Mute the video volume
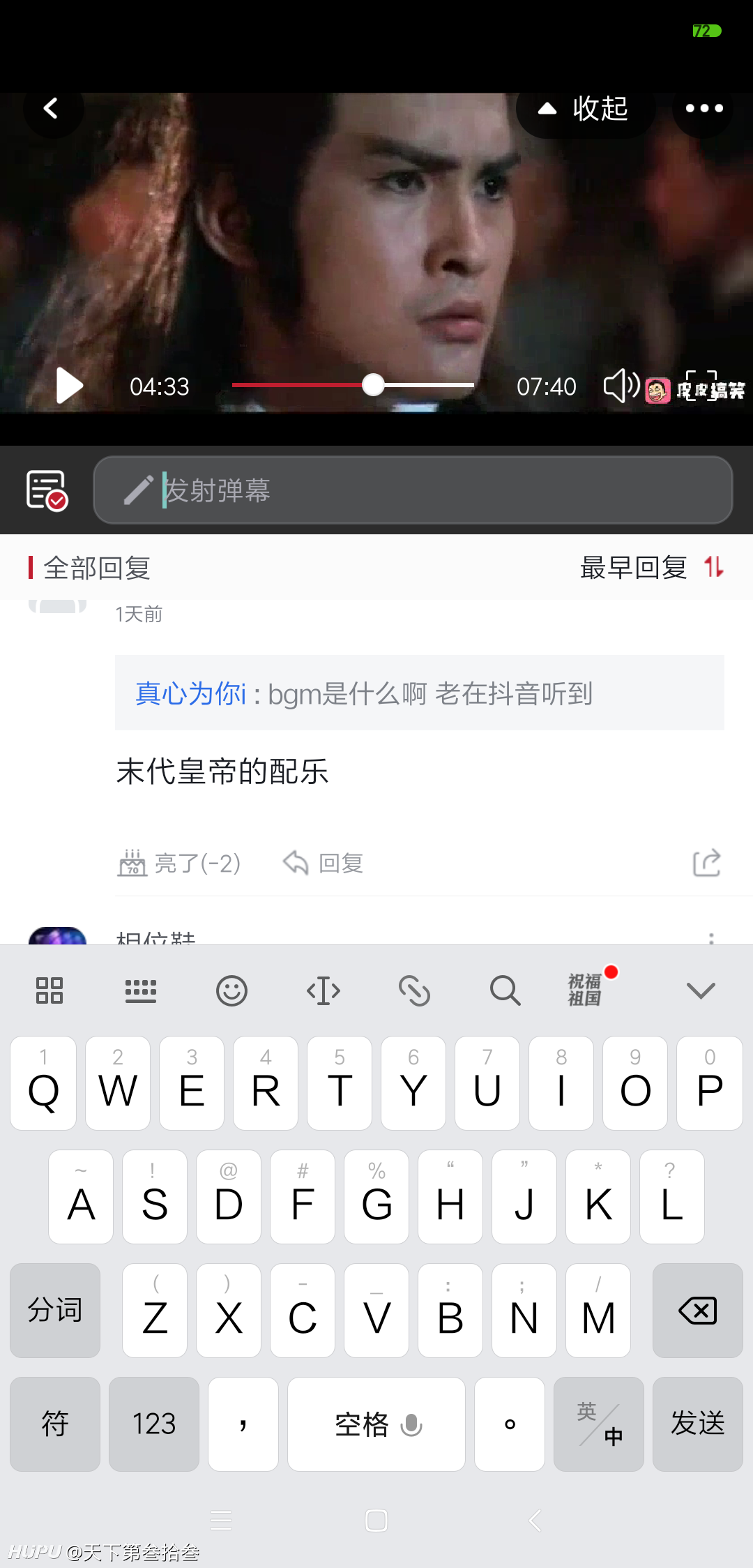This screenshot has height=1568, width=753. (x=621, y=386)
